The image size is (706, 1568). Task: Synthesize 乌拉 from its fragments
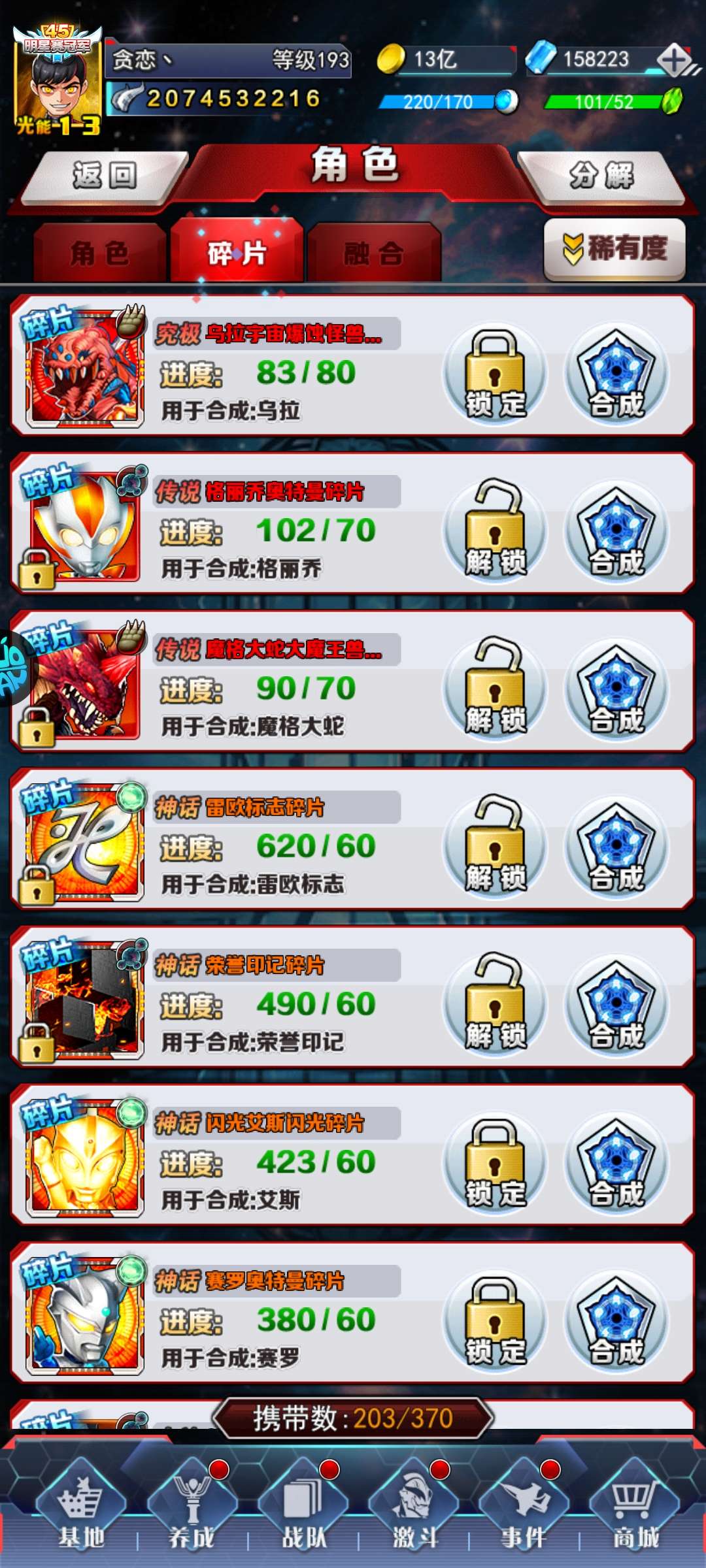[x=616, y=374]
